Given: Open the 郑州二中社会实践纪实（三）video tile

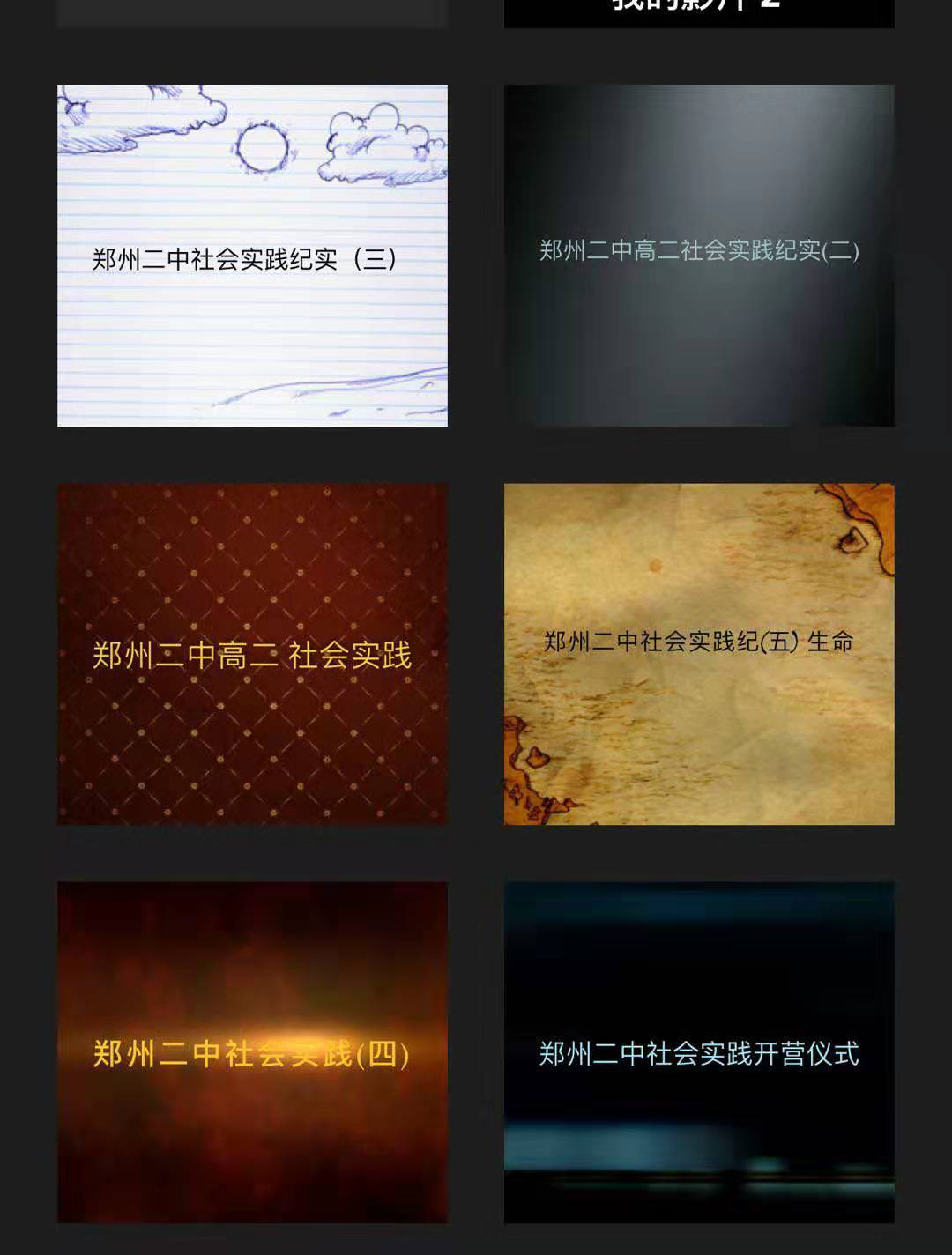Looking at the screenshot, I should click(252, 256).
